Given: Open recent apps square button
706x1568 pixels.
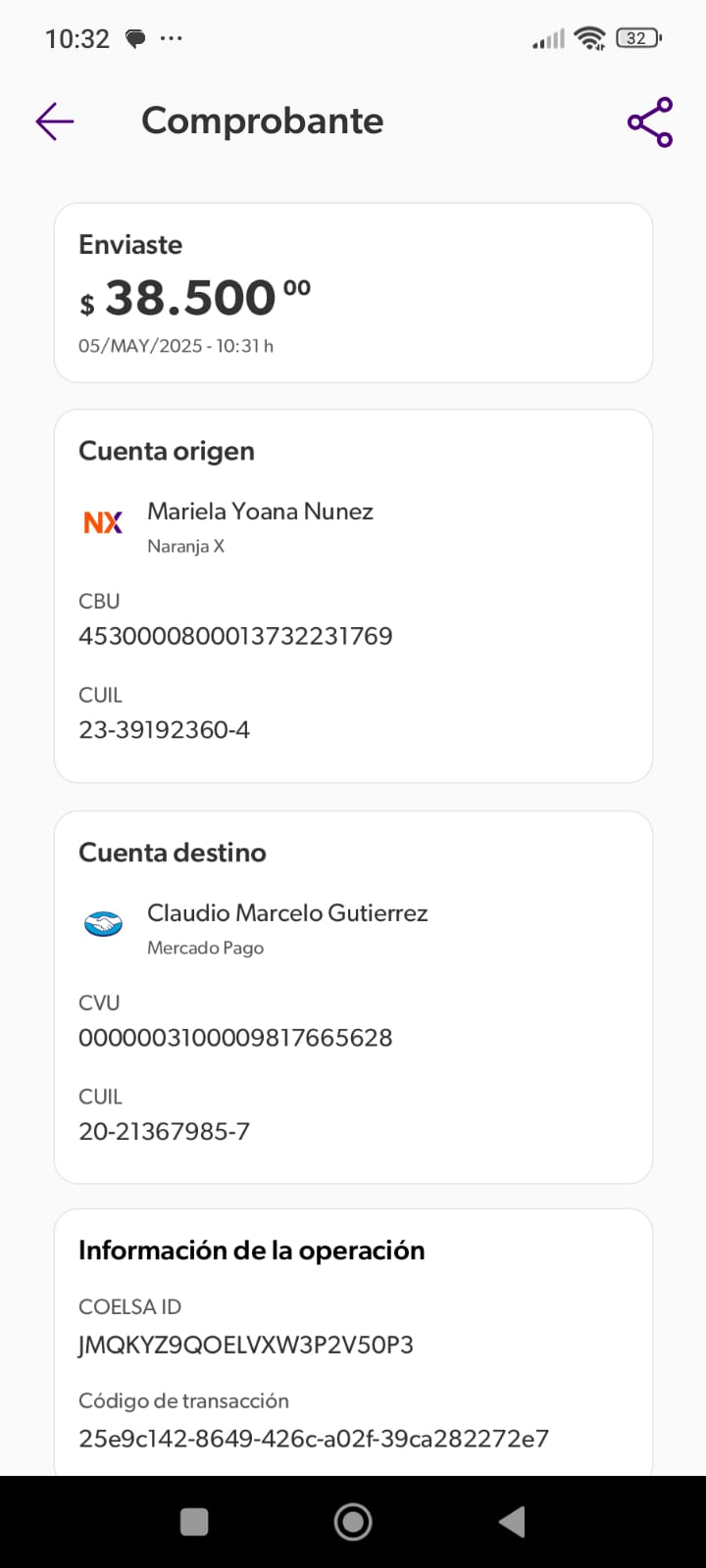Looking at the screenshot, I should (x=194, y=1522).
